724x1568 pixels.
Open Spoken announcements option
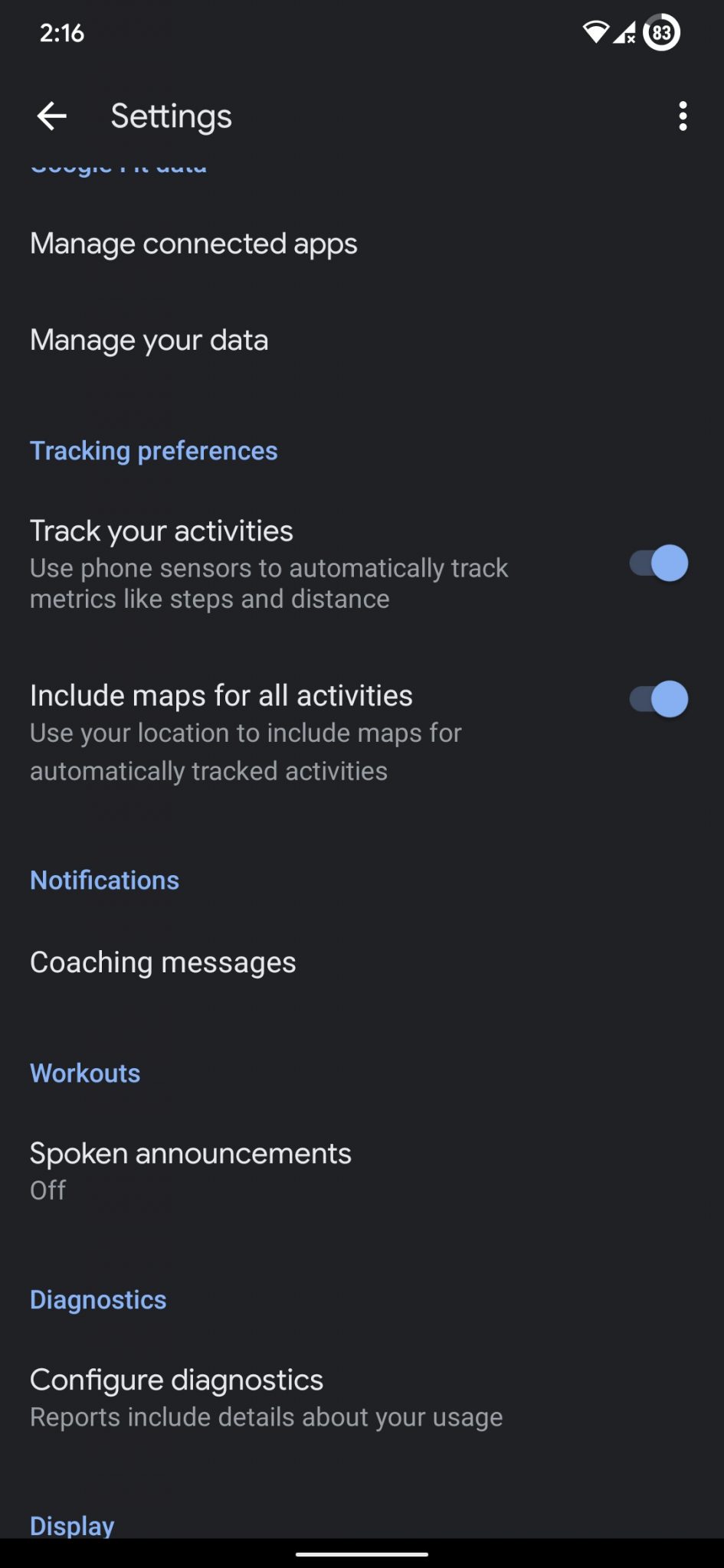(191, 1169)
